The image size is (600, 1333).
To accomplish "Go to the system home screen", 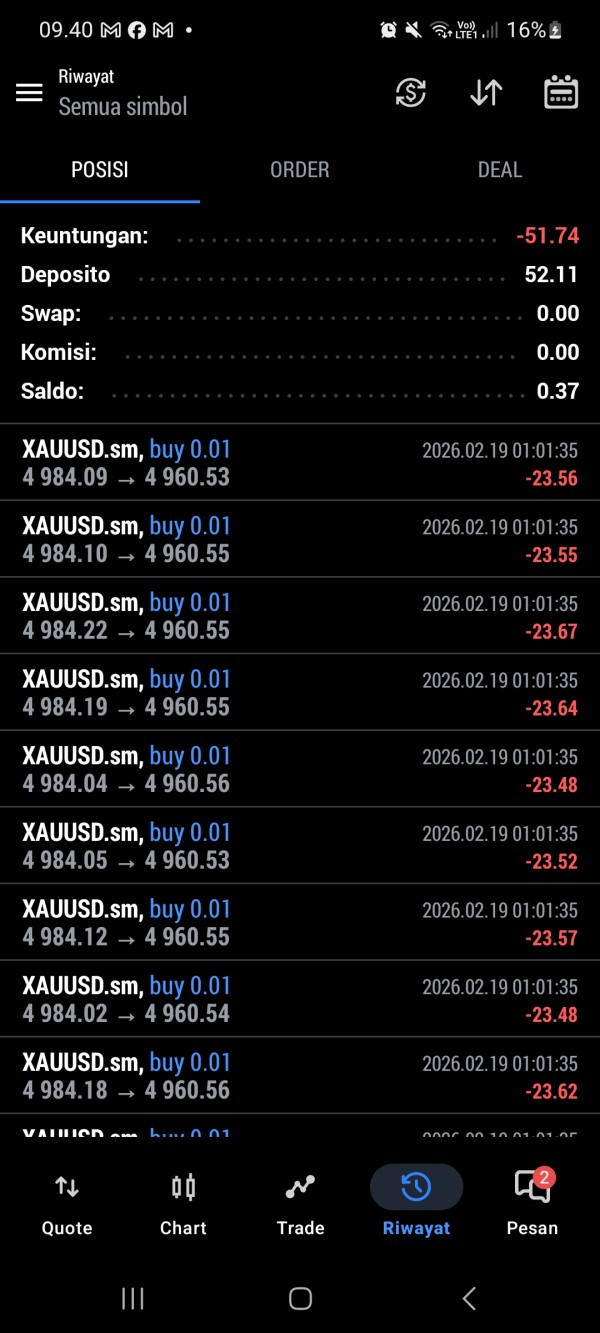I will [300, 1298].
